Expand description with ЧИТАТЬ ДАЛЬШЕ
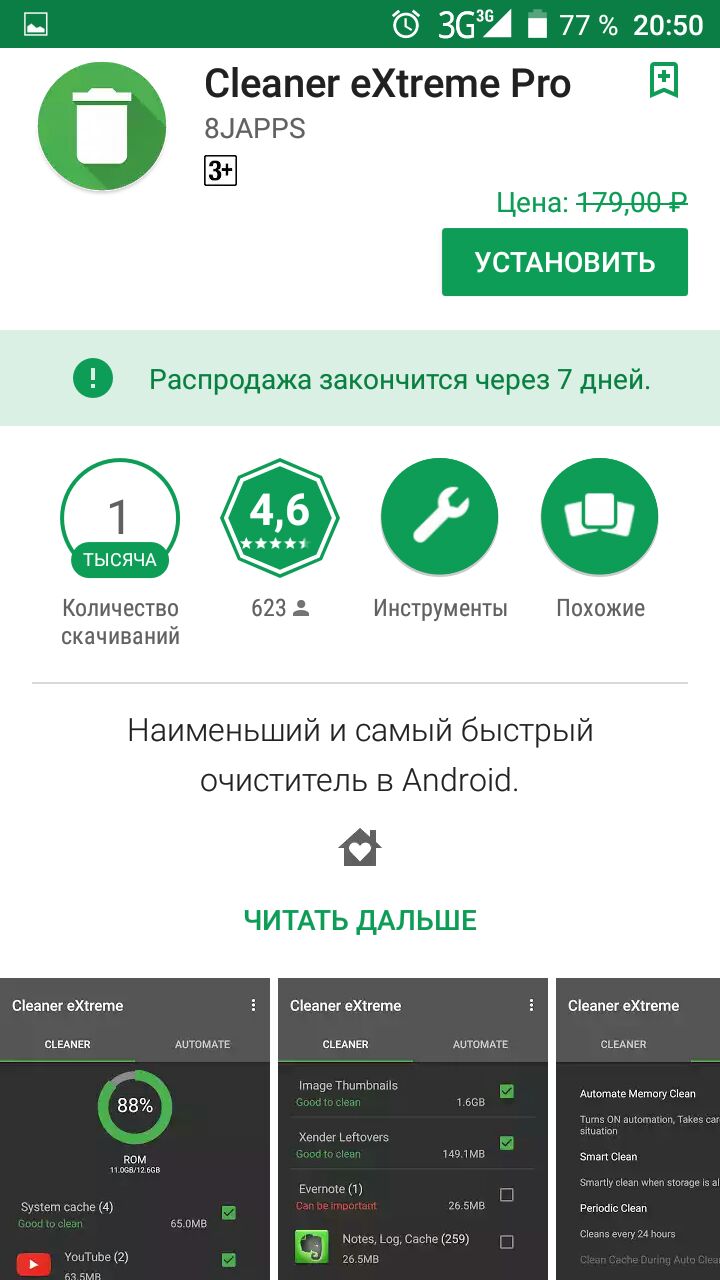 [x=360, y=920]
